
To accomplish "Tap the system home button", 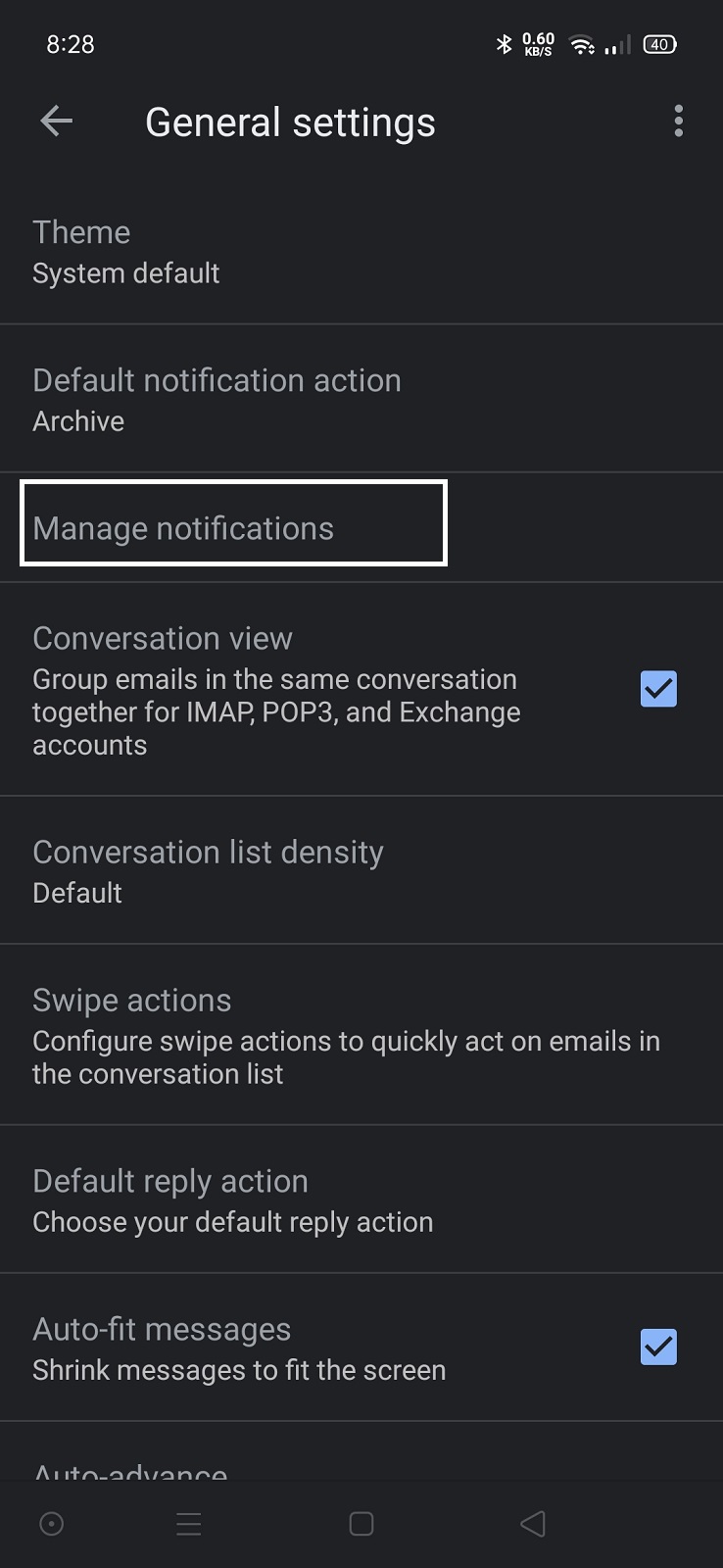I will pos(361,1524).
